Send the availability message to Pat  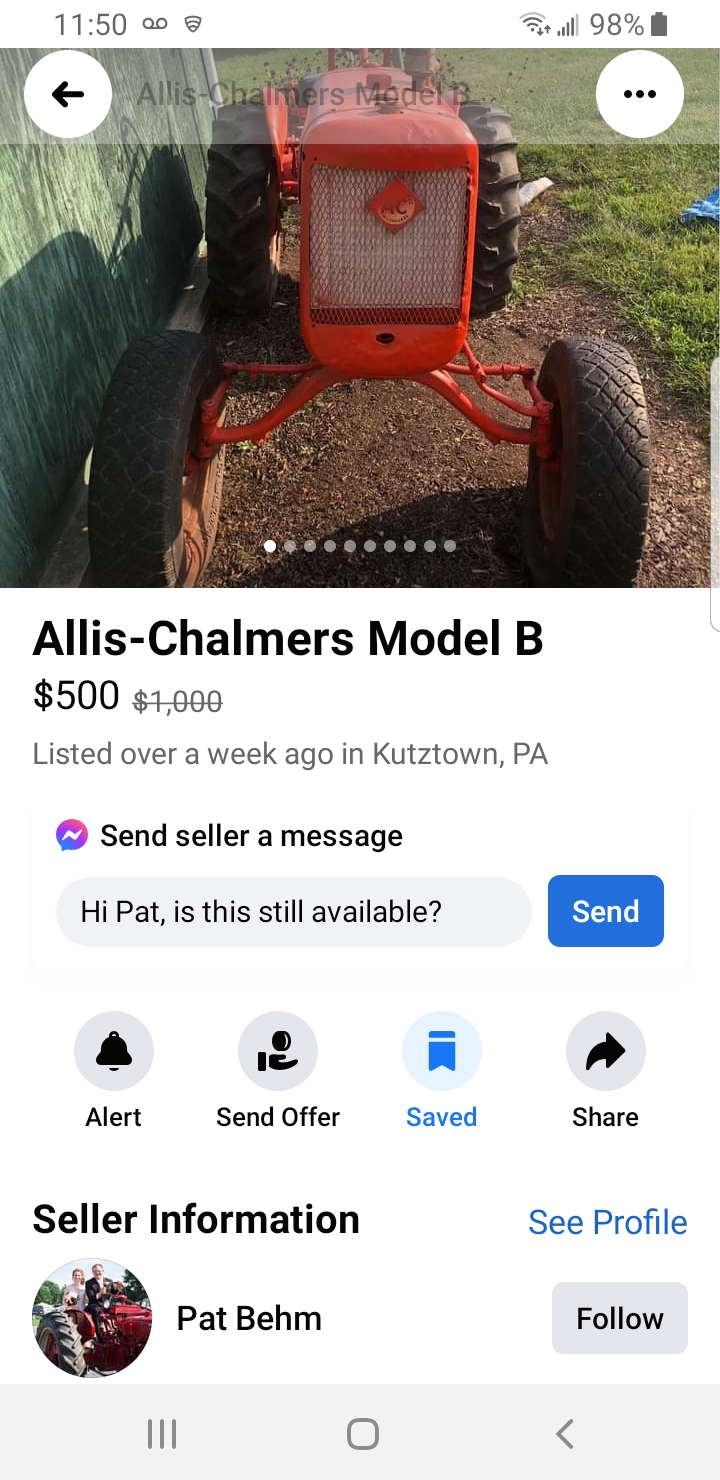(x=605, y=911)
